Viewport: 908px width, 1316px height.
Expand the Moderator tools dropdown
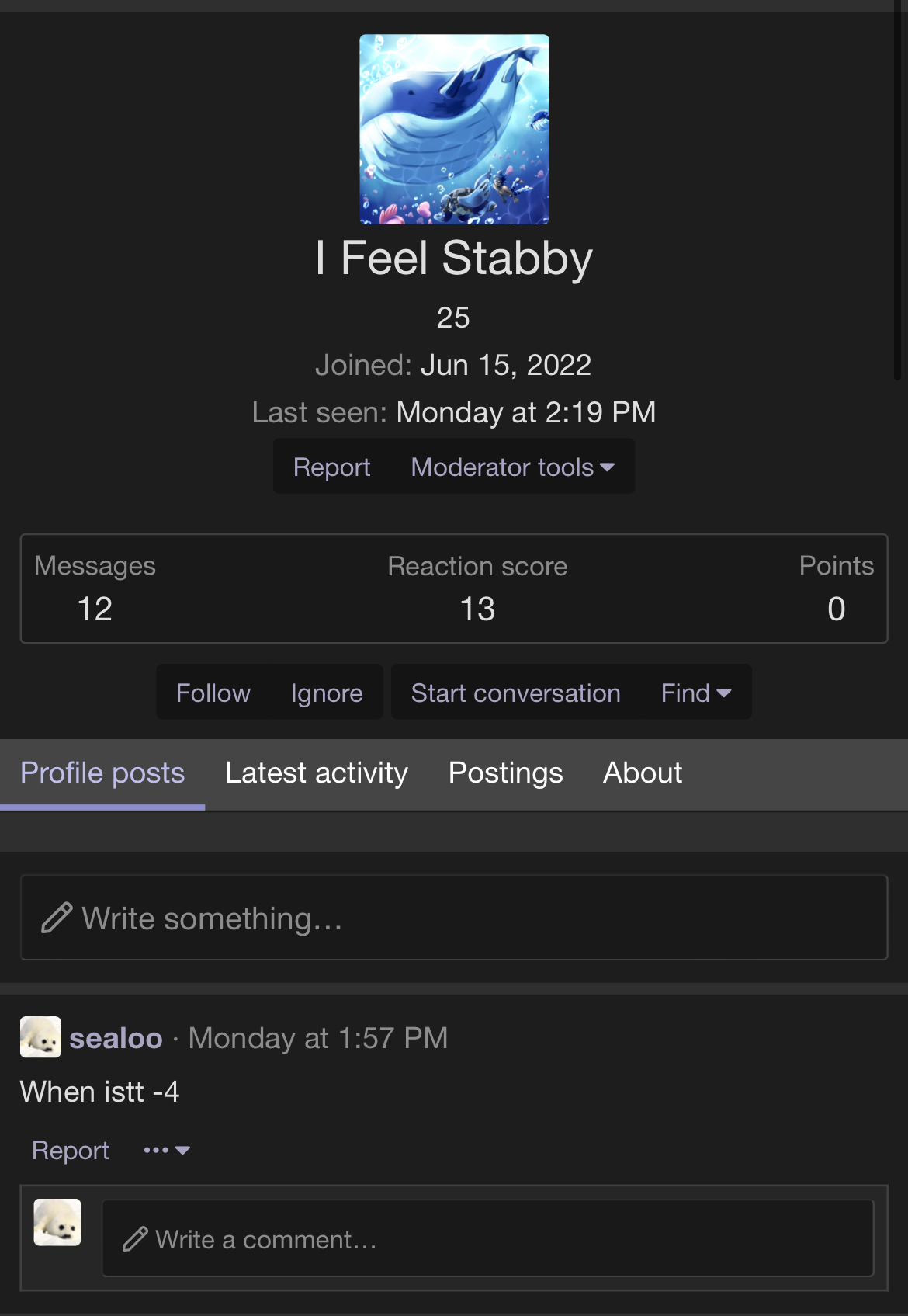click(512, 467)
